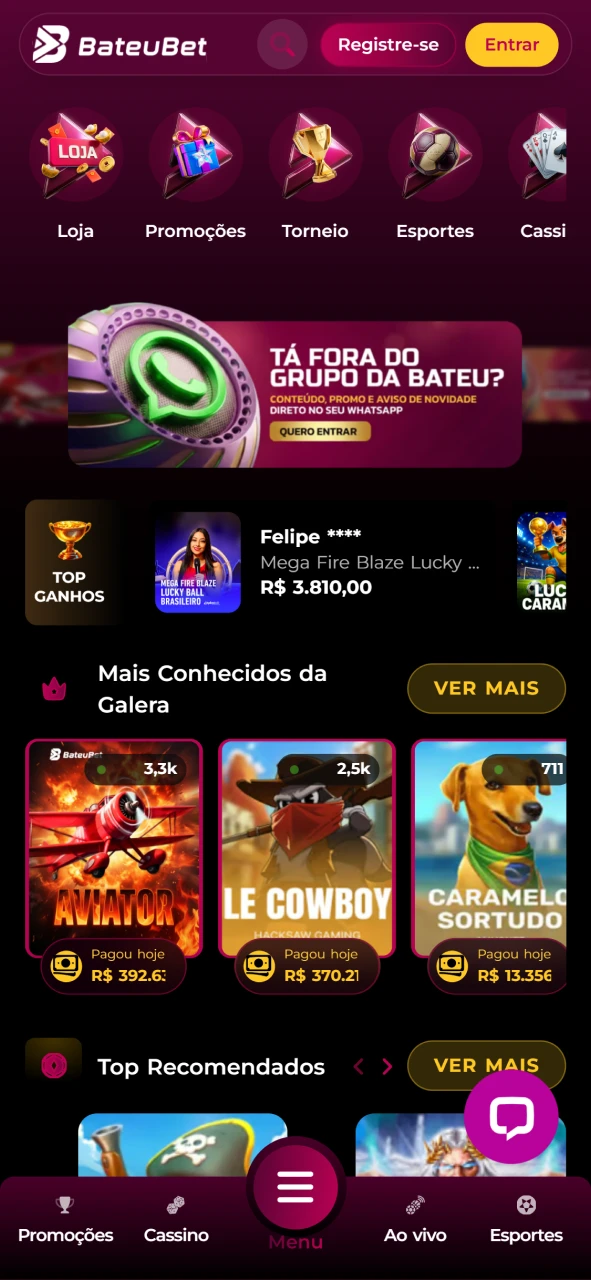Tap Ver Mais beside Mais Conhecidos da Galera
This screenshot has width=591, height=1280.
486,688
